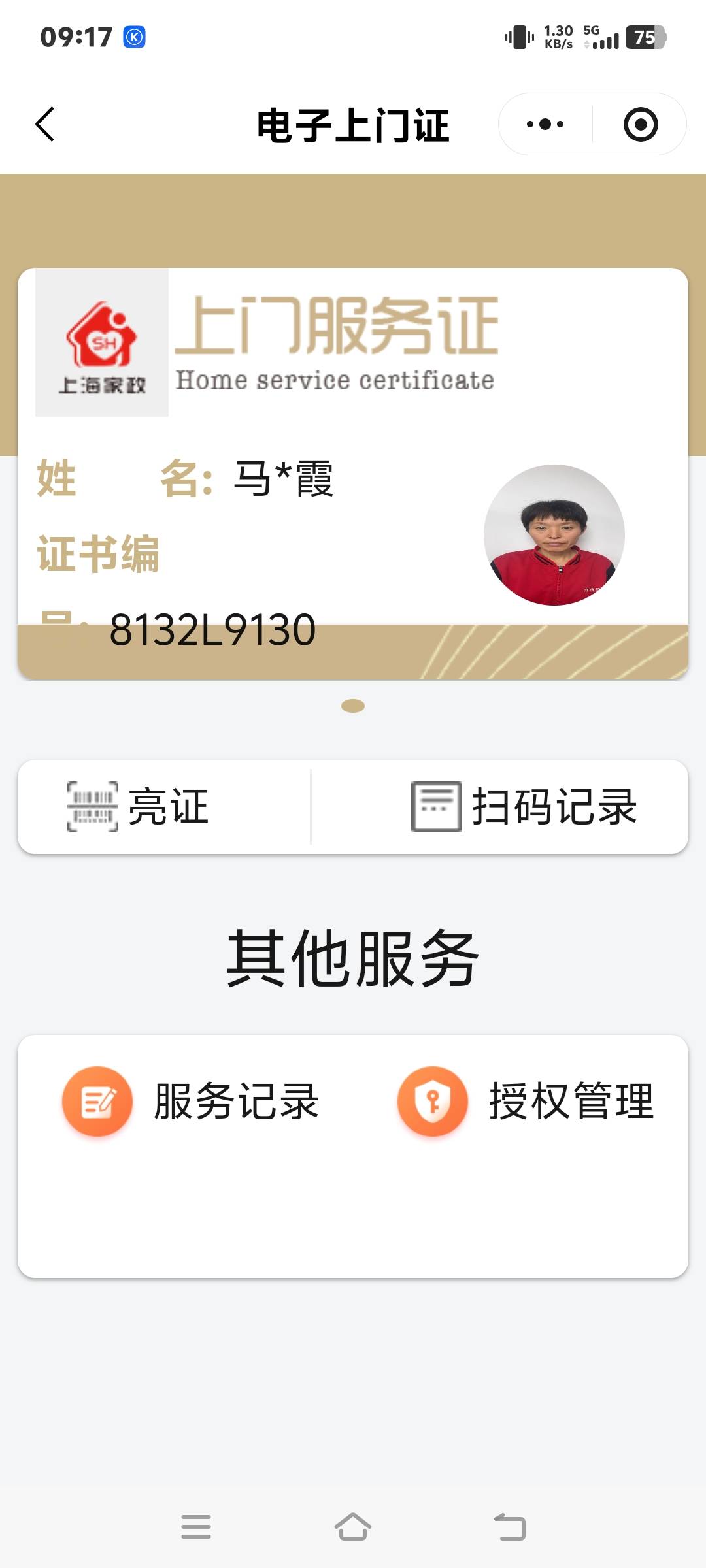Close the mini program via circle icon
This screenshot has width=706, height=1568.
[640, 124]
